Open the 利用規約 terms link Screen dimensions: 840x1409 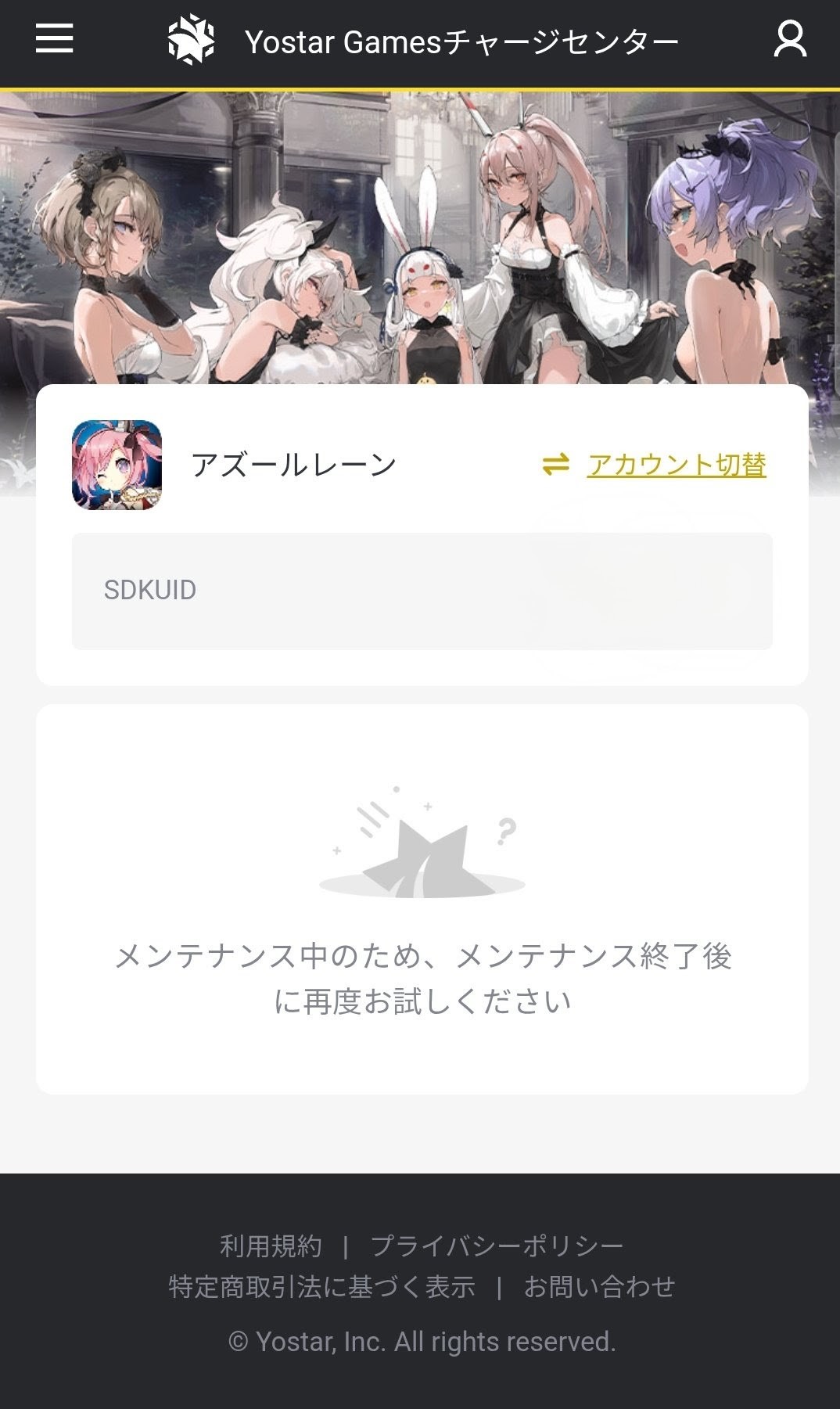[271, 1245]
